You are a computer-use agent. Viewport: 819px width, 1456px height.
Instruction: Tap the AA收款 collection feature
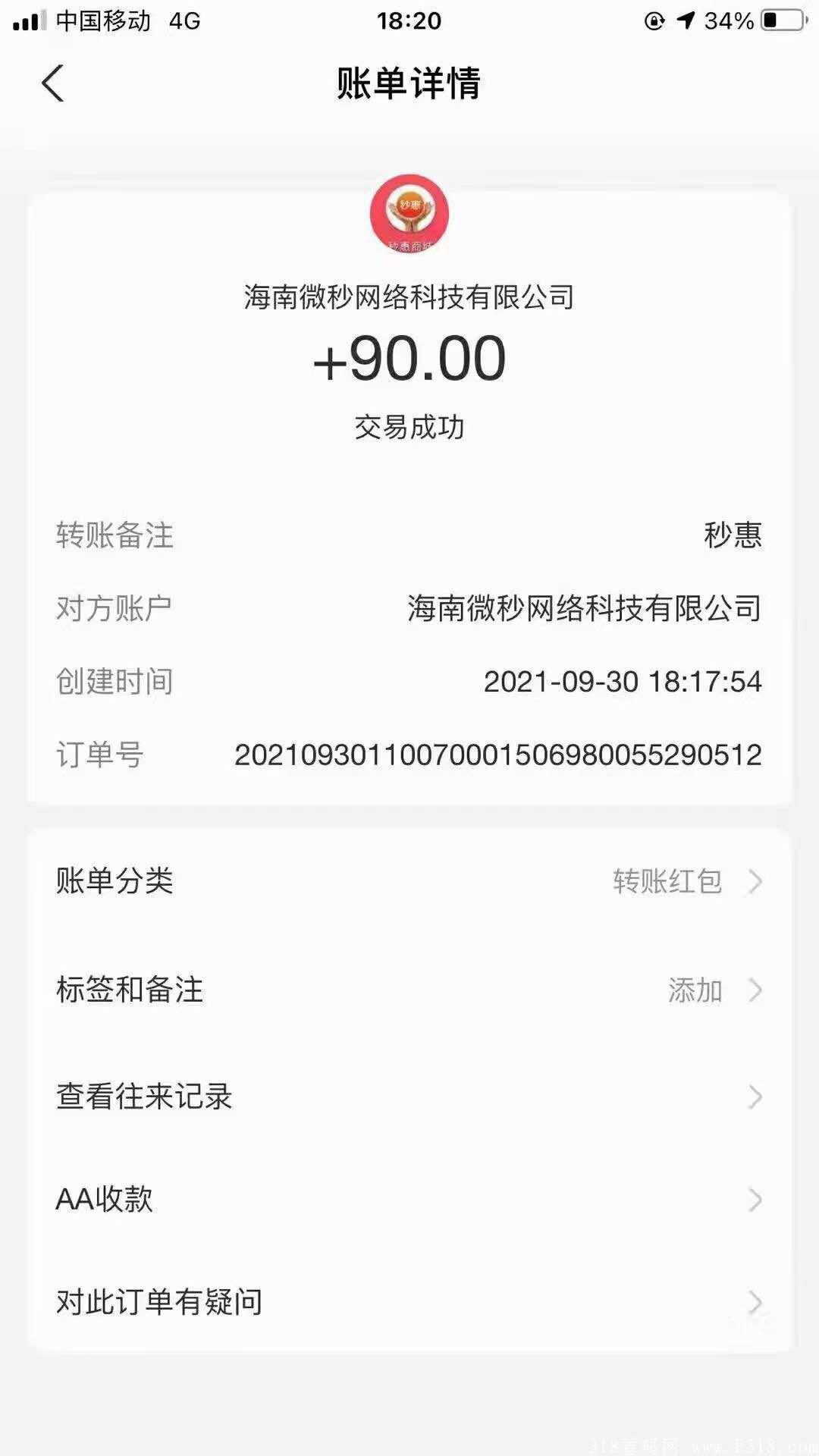point(104,1200)
